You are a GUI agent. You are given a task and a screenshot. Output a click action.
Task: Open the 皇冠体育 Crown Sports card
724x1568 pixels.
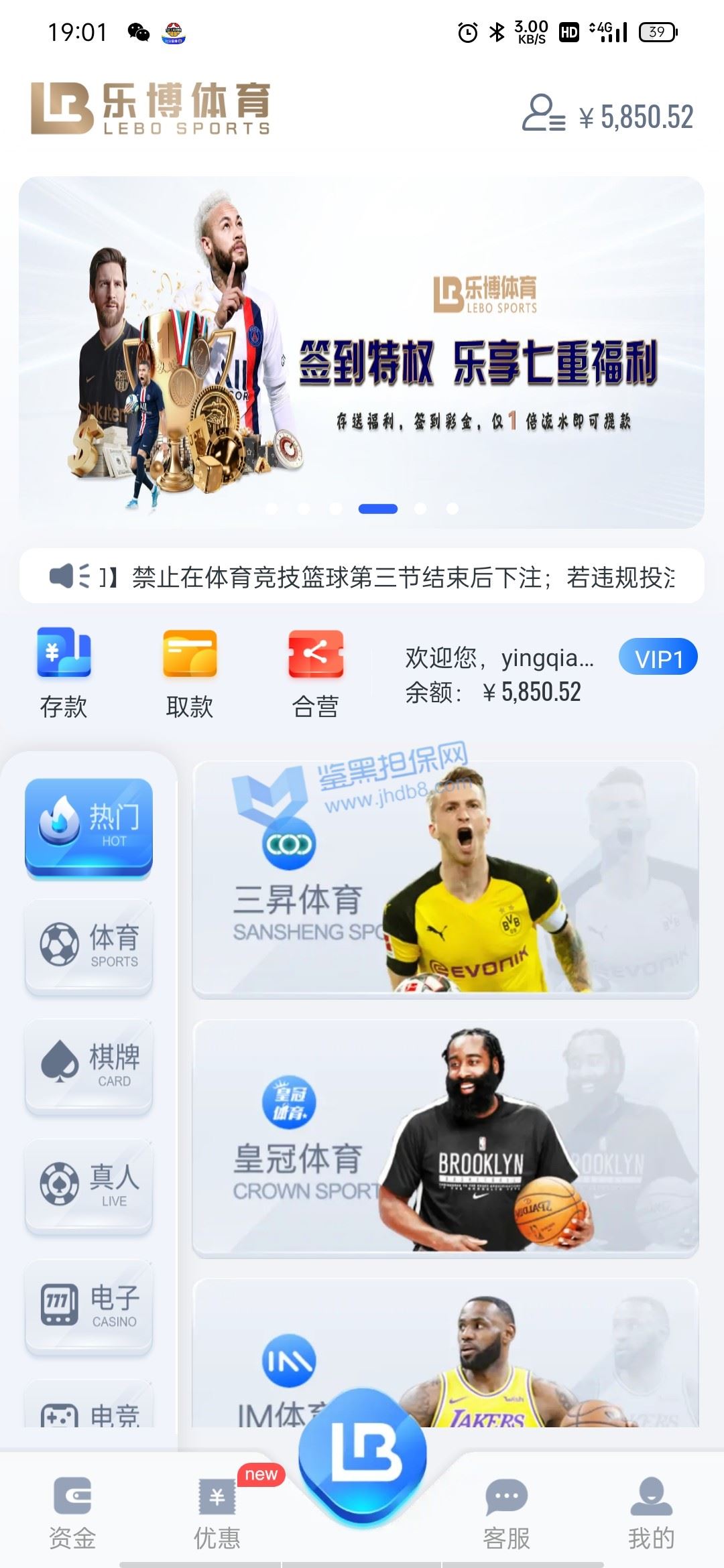click(445, 1137)
